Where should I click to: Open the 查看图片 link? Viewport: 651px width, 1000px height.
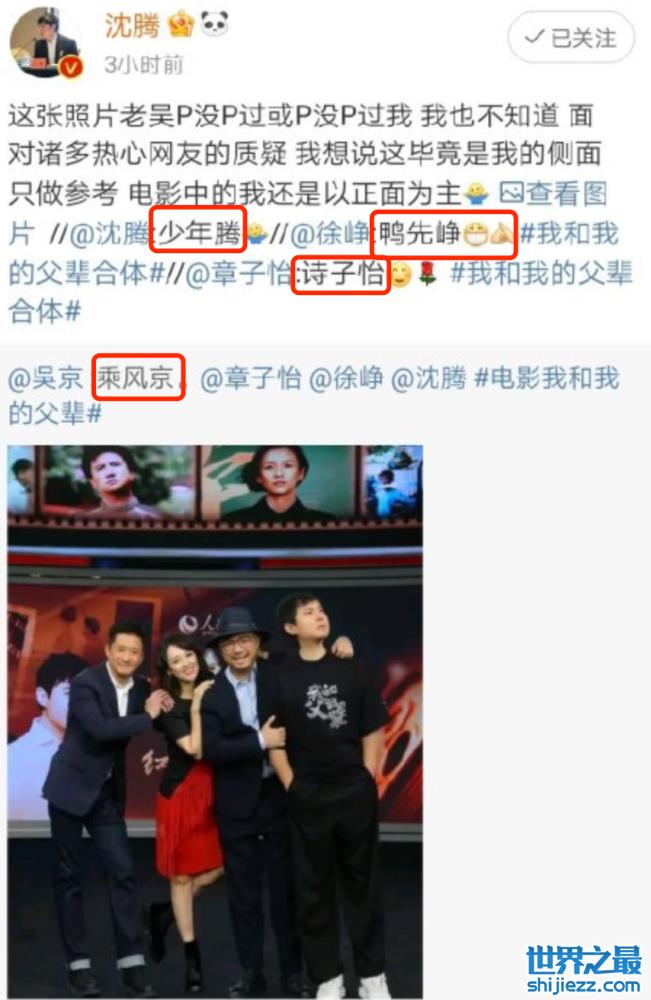[x=566, y=193]
